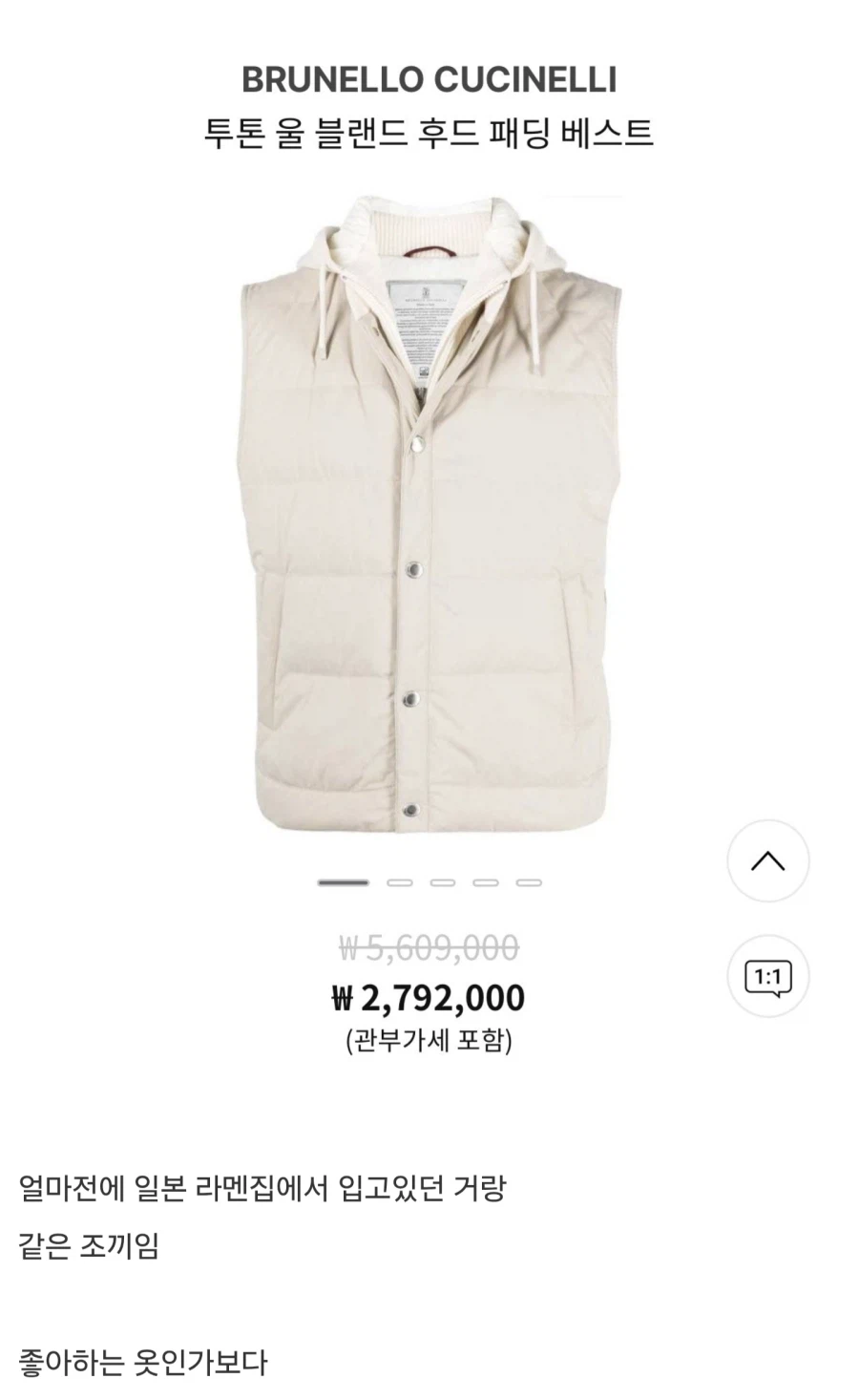Click the 관부가세 포함 label

(429, 1038)
